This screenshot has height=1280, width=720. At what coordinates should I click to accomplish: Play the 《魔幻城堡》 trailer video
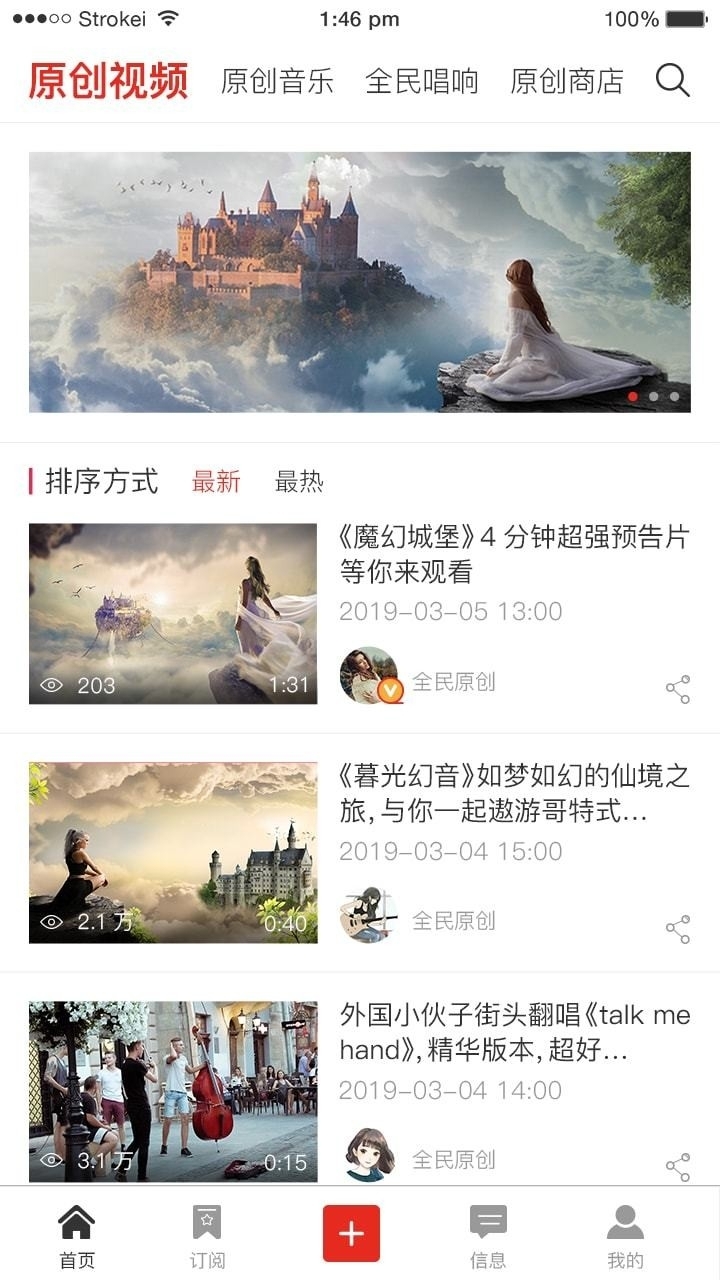173,614
